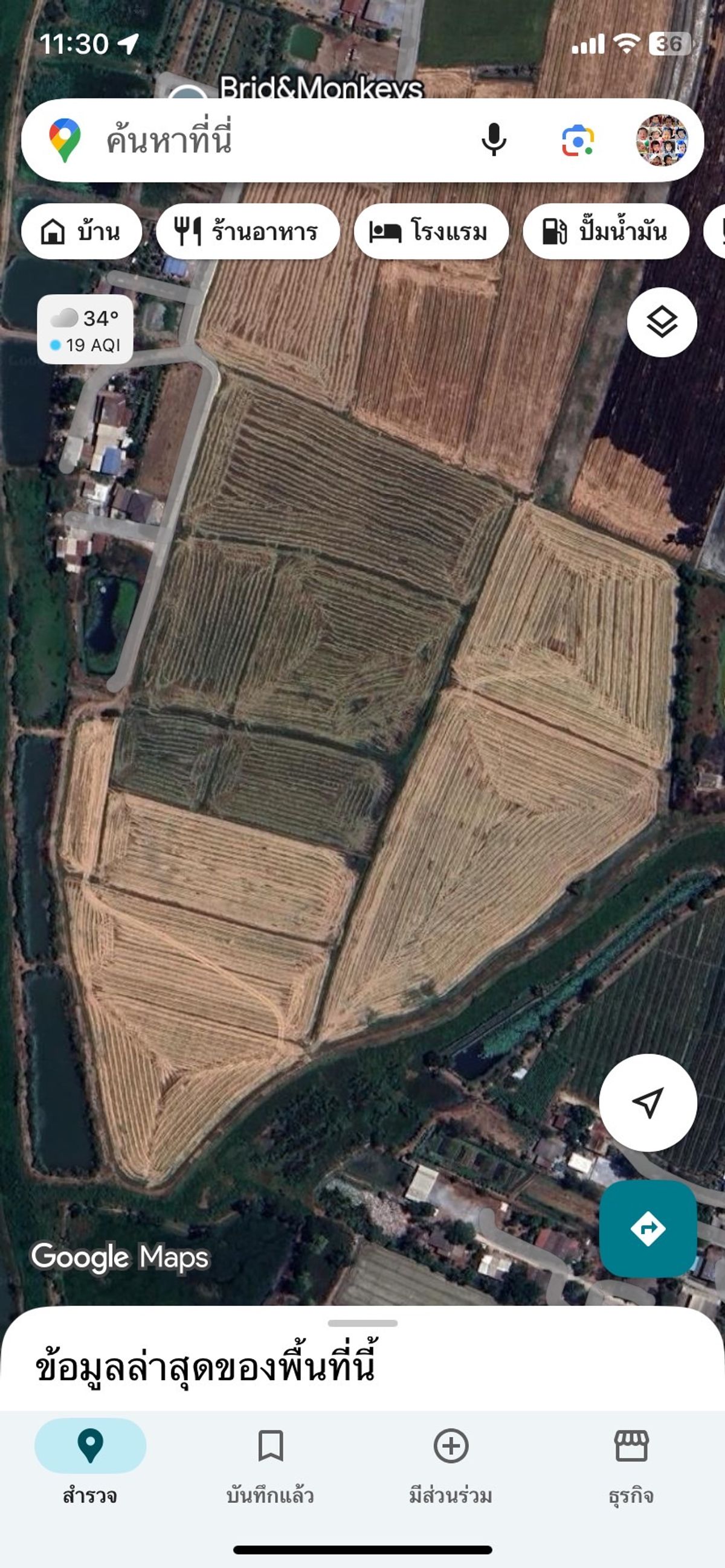Select the ปั๊มน้ำมัน gas stations chip

click(605, 231)
